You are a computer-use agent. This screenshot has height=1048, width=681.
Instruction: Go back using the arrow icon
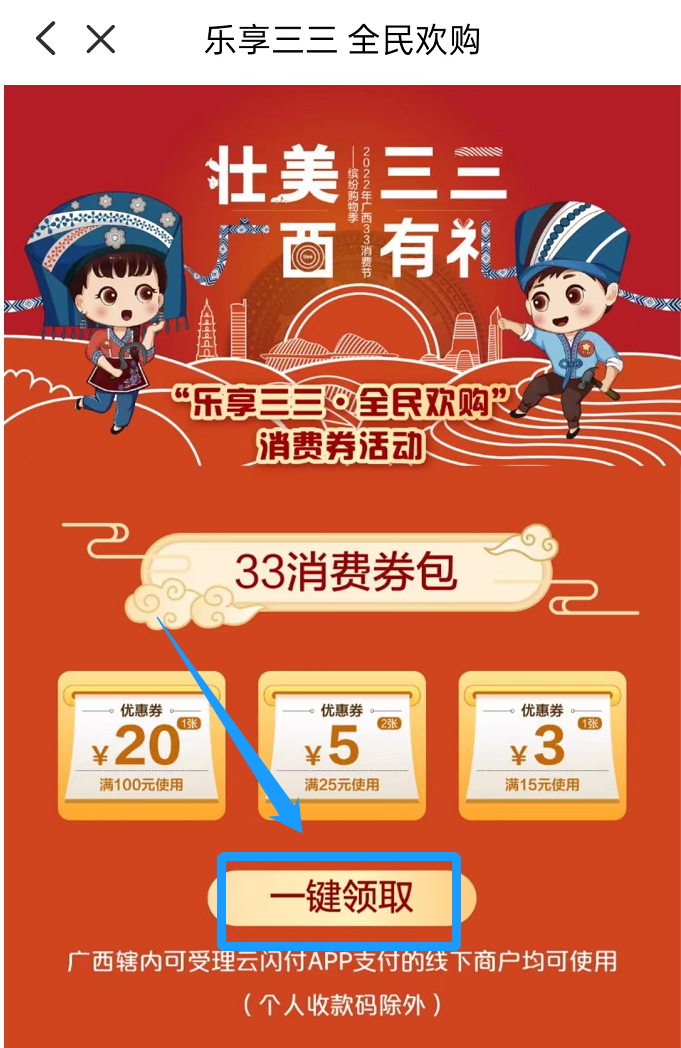[x=45, y=38]
